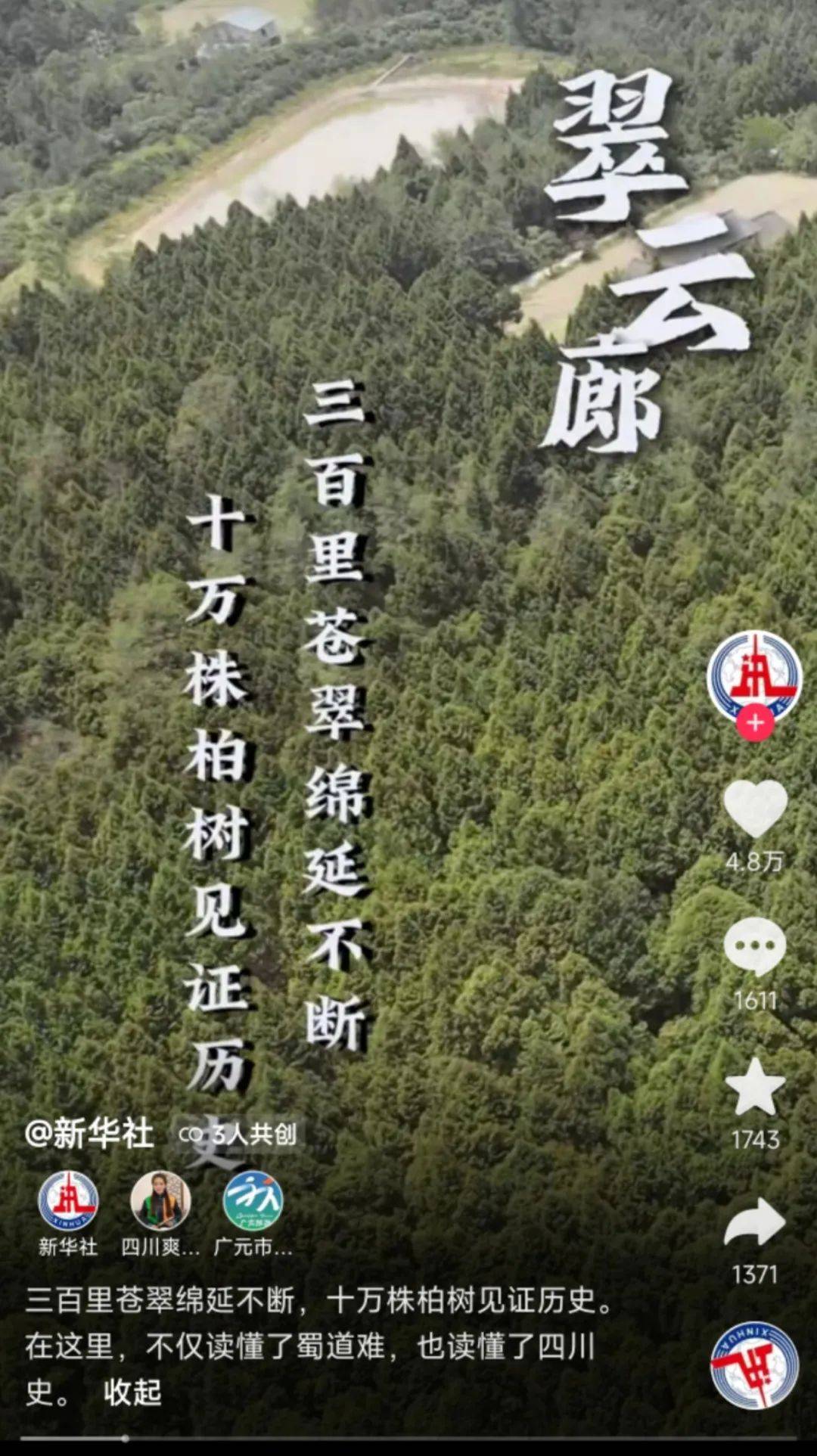Image resolution: width=817 pixels, height=1456 pixels.
Task: Open co-creator 新华社 avatar in list
Action: pos(68,1201)
